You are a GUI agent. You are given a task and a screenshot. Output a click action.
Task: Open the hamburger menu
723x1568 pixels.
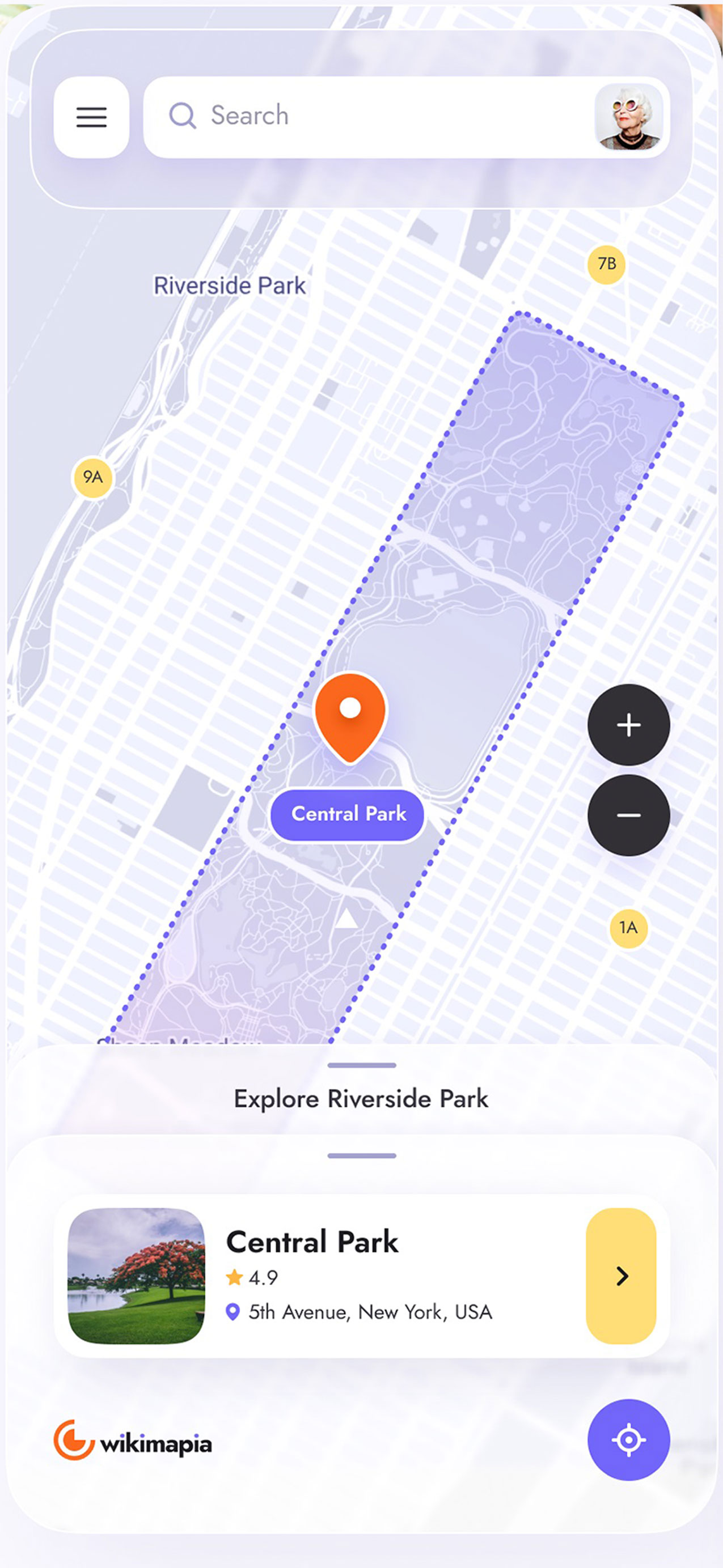click(x=91, y=117)
